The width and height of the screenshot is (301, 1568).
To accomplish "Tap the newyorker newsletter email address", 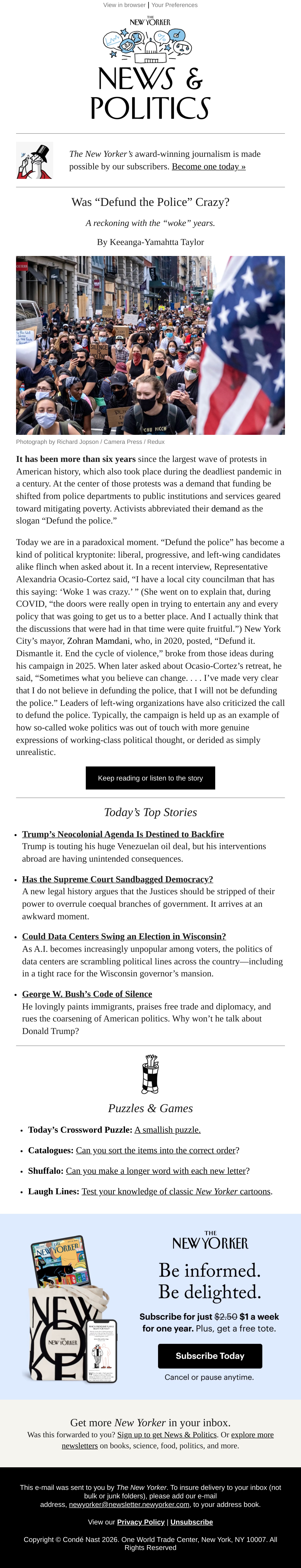I will [x=129, y=1504].
